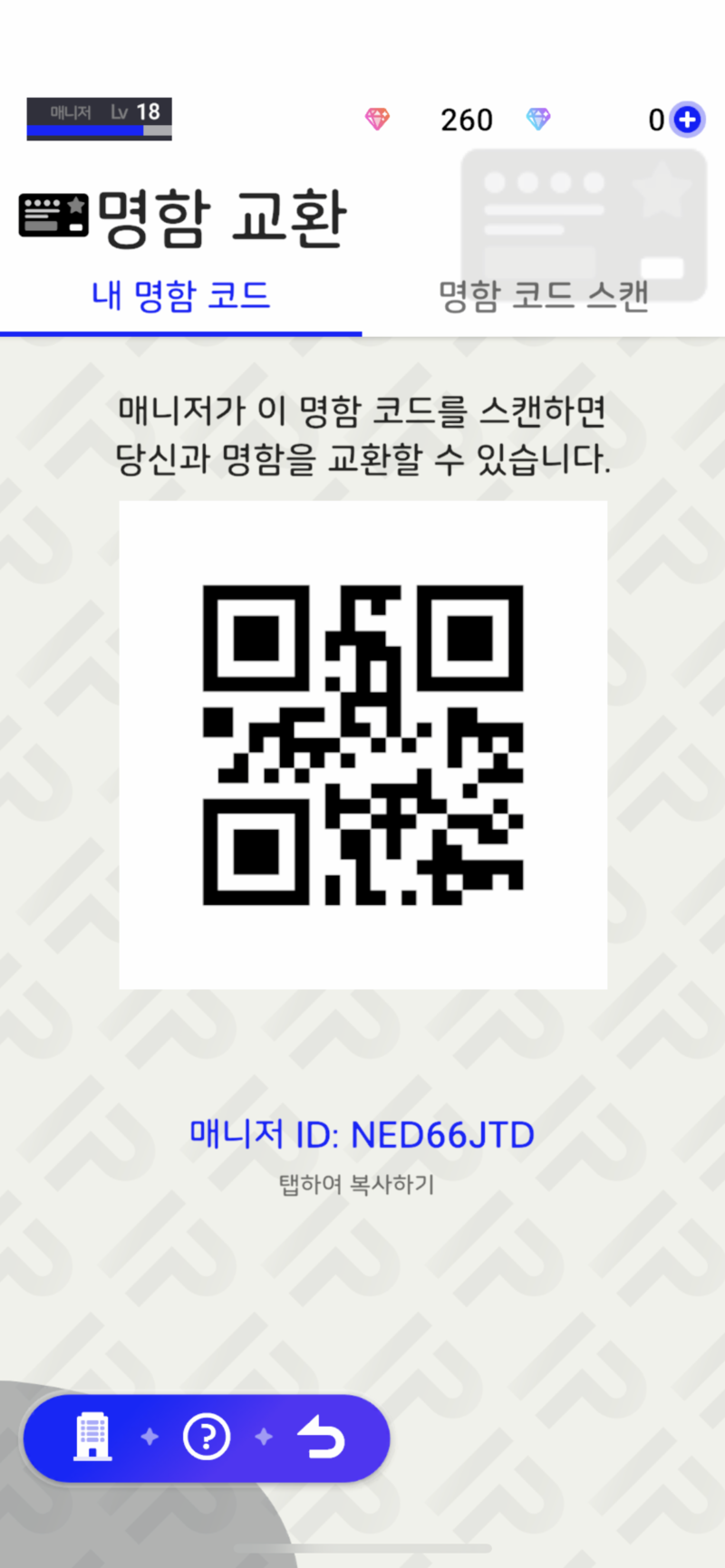
Task: Switch to the 명함 코드 스캔 tab
Action: click(x=544, y=296)
